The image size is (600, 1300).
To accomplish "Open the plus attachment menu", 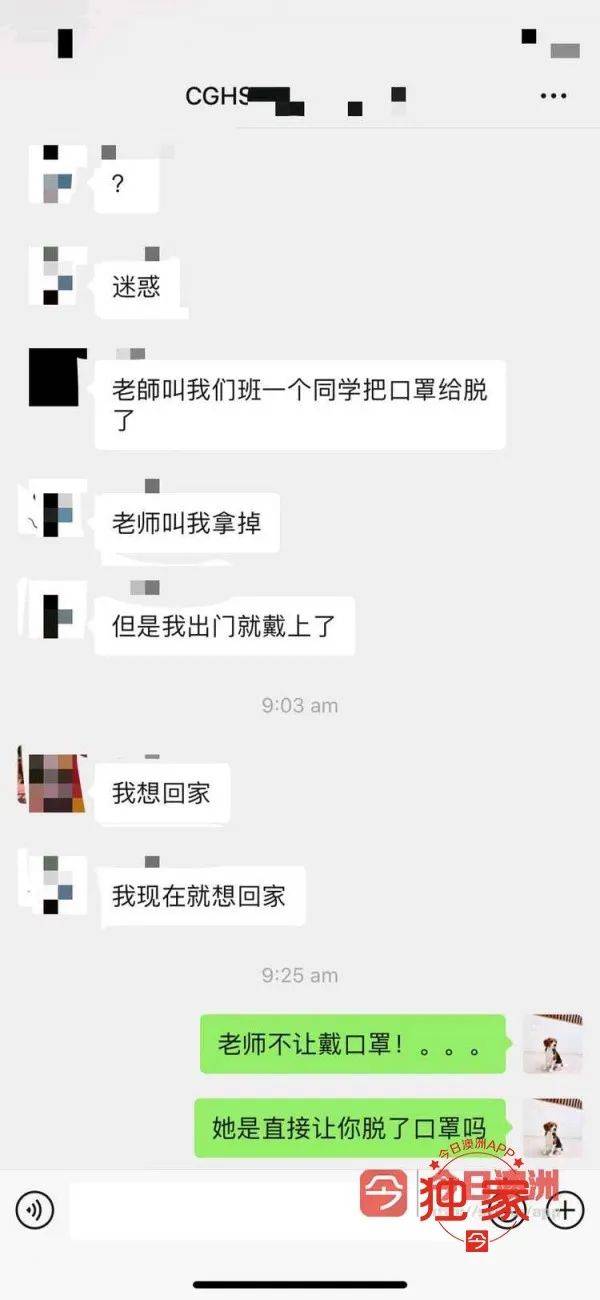I will point(566,1210).
